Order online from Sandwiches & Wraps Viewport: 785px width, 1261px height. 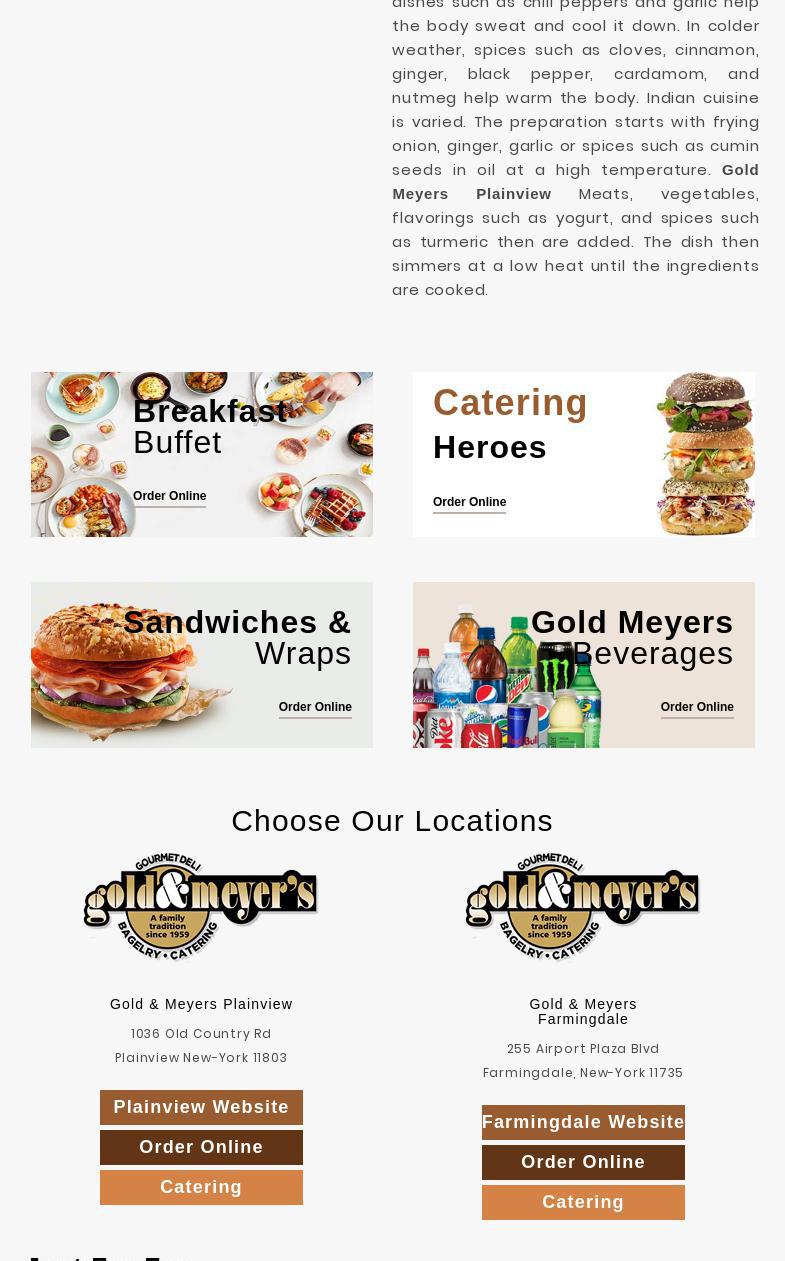point(315,707)
